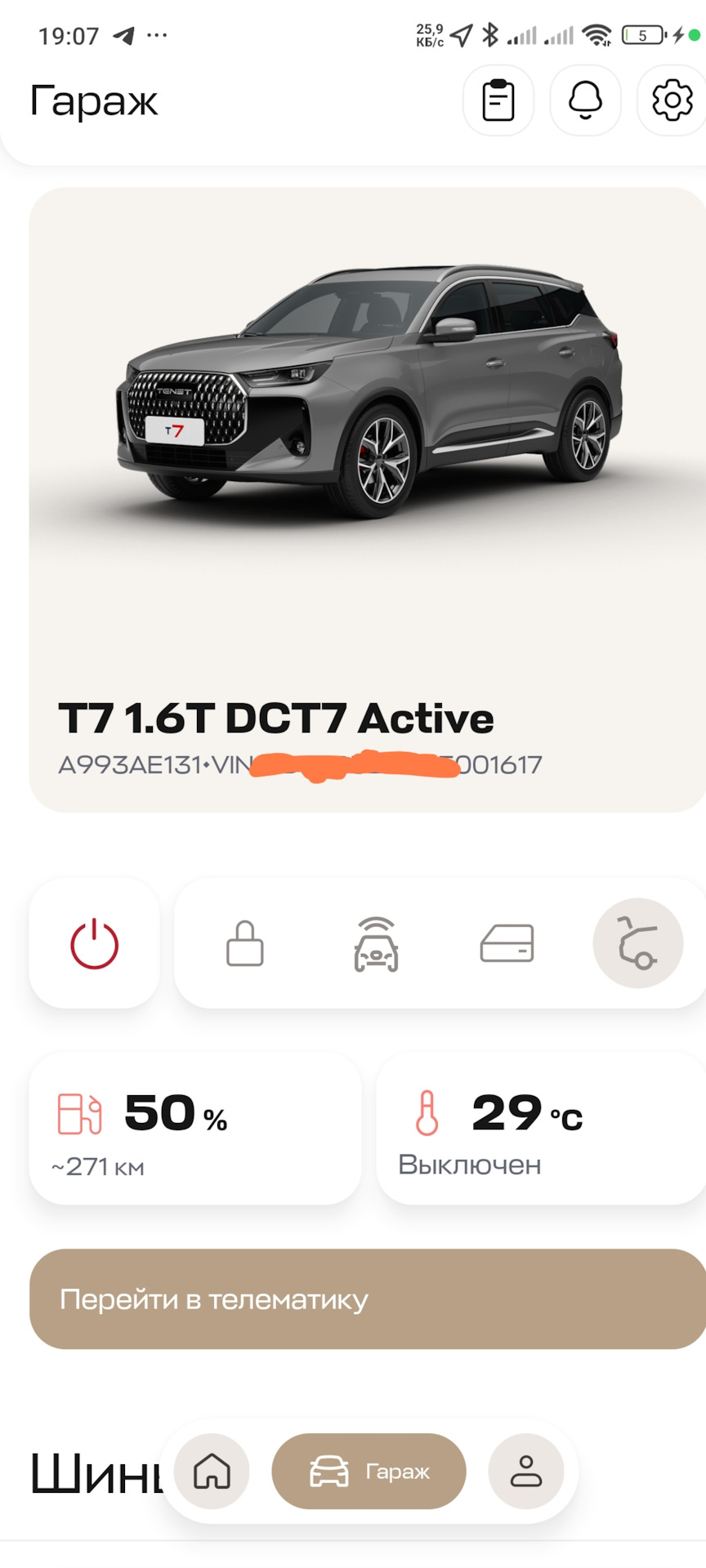
Task: Open the settings gear
Action: coord(672,100)
